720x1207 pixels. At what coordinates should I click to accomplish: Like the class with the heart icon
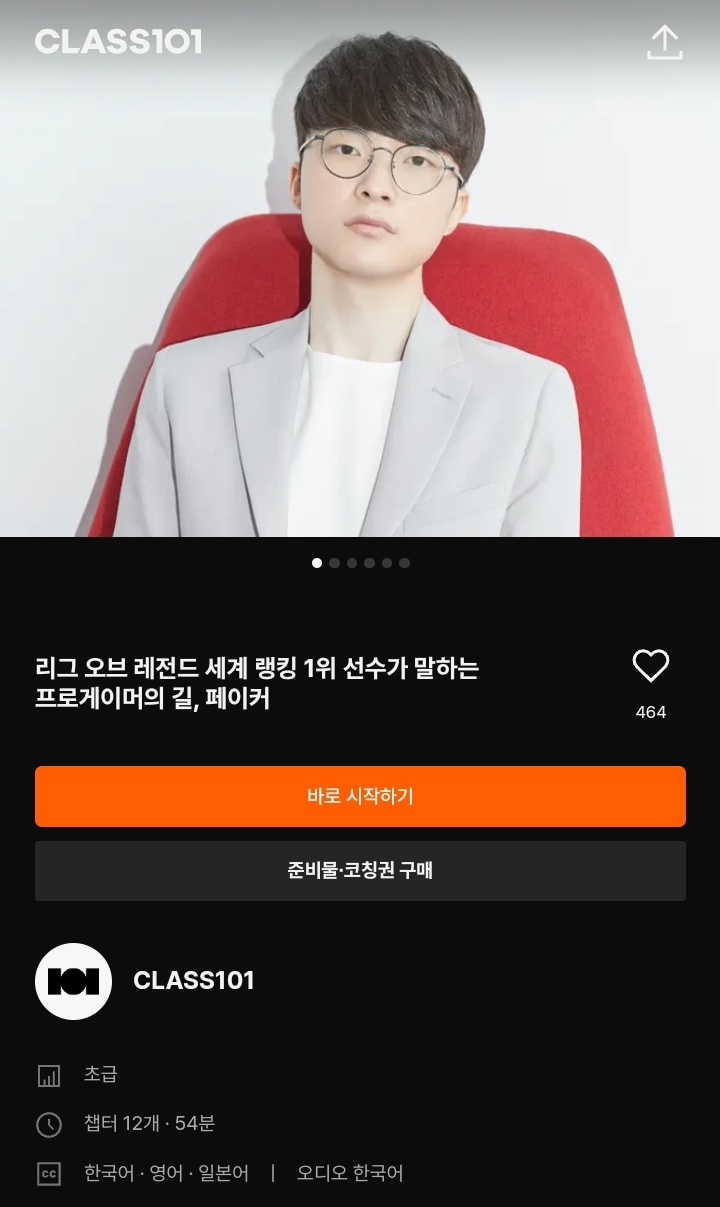click(x=651, y=666)
